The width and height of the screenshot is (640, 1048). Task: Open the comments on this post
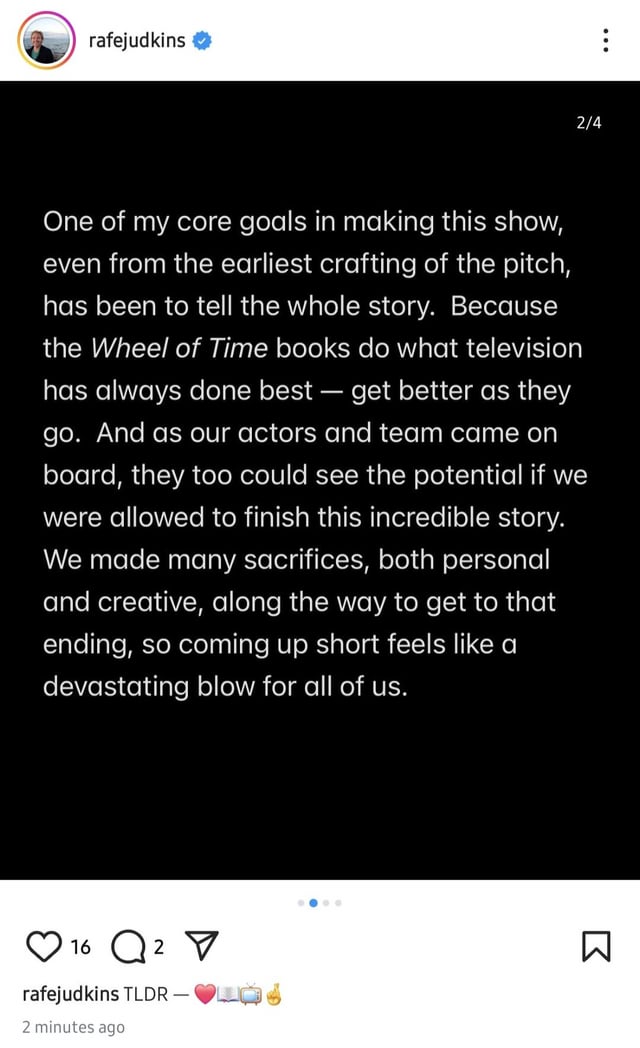[x=128, y=946]
